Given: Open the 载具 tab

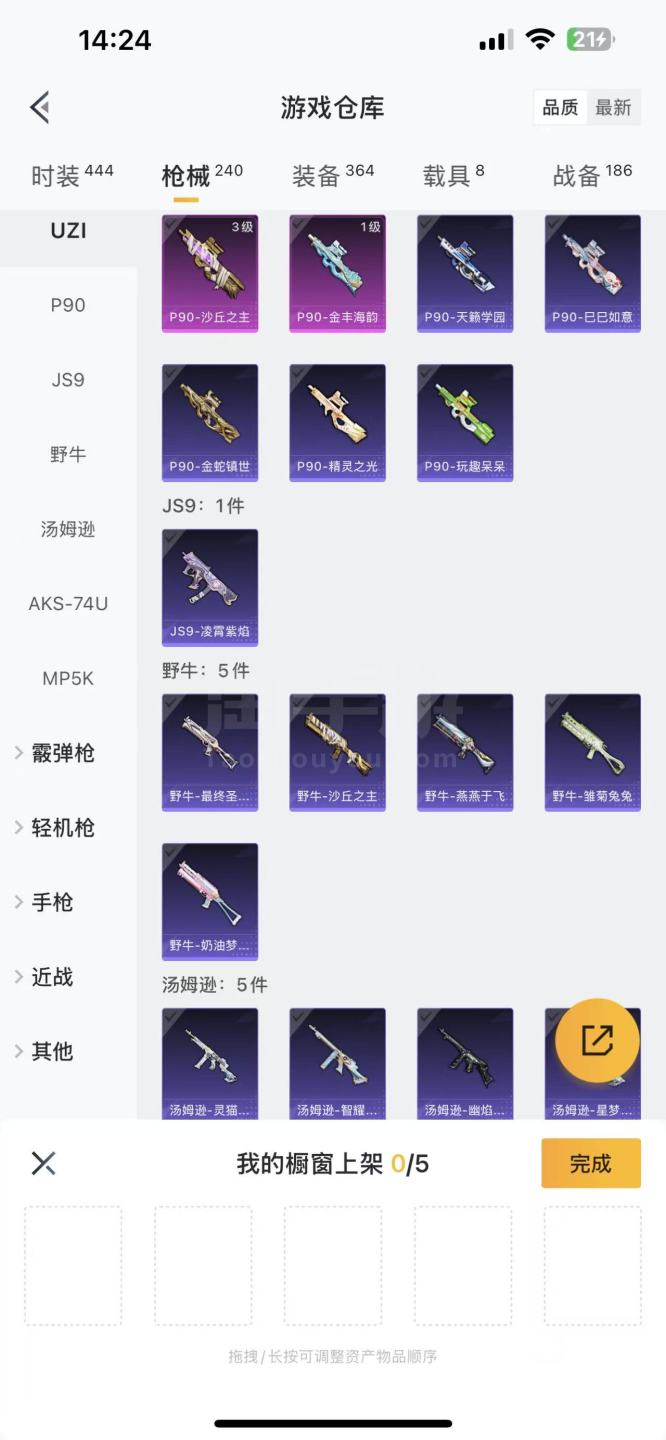Looking at the screenshot, I should (x=452, y=176).
